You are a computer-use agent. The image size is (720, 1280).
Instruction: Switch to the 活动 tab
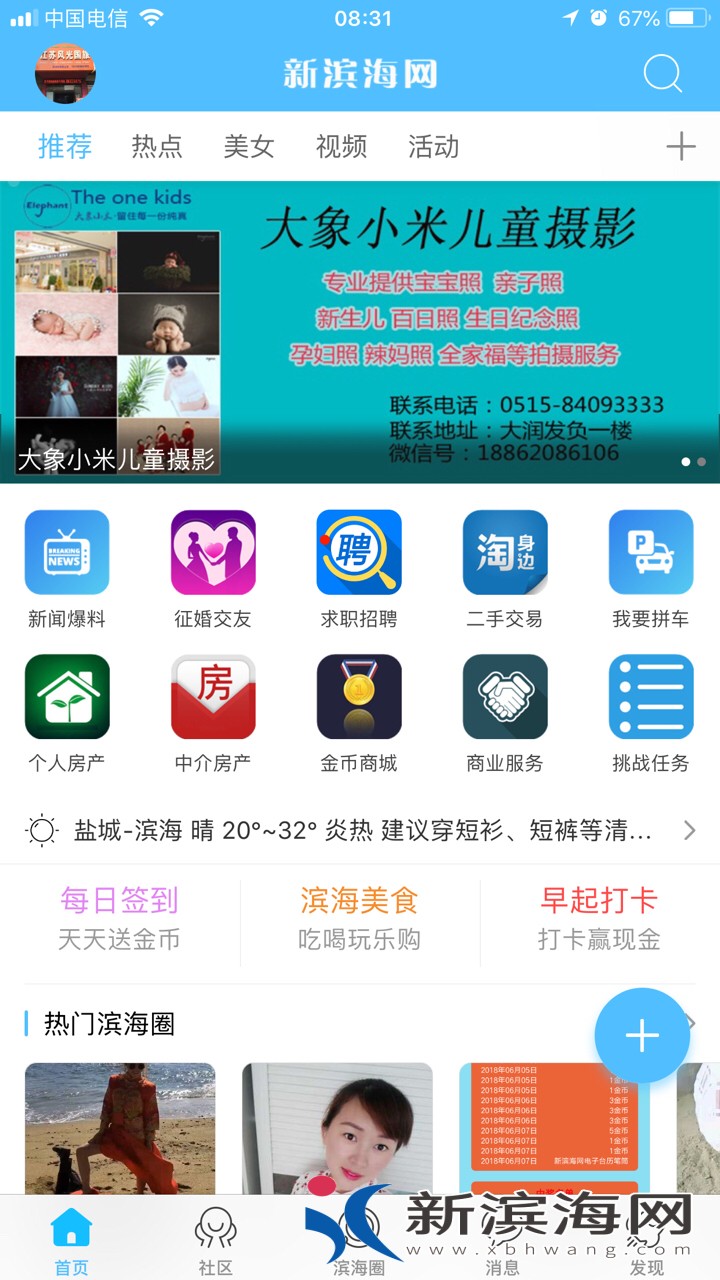click(433, 147)
